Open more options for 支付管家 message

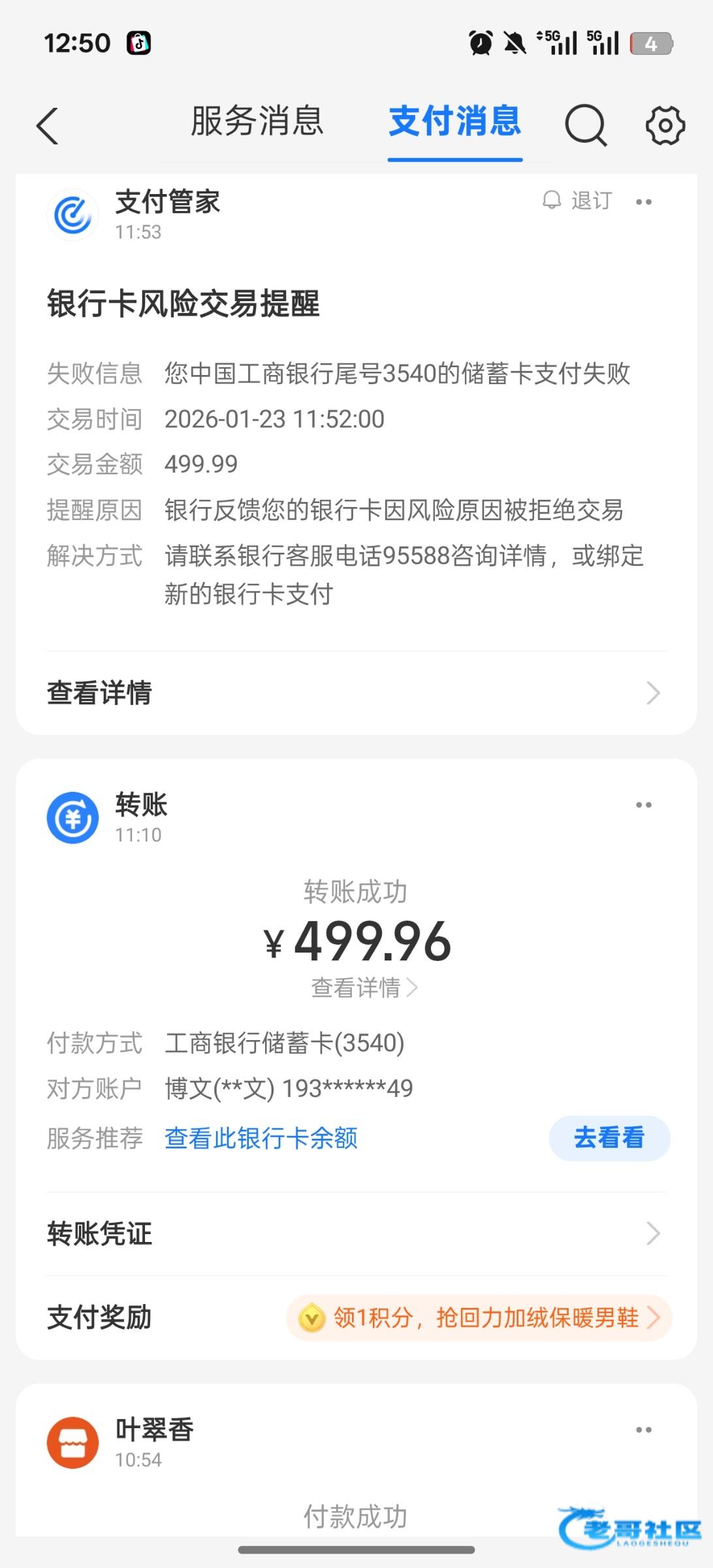644,202
